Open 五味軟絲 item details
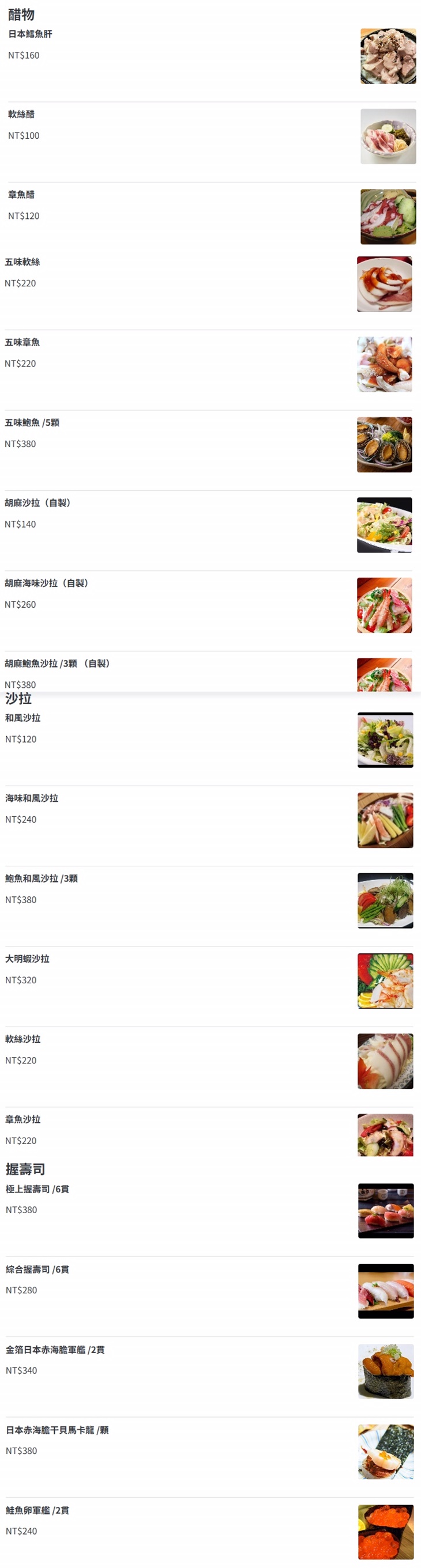This screenshot has width=421, height=1568. pyautogui.click(x=22, y=262)
